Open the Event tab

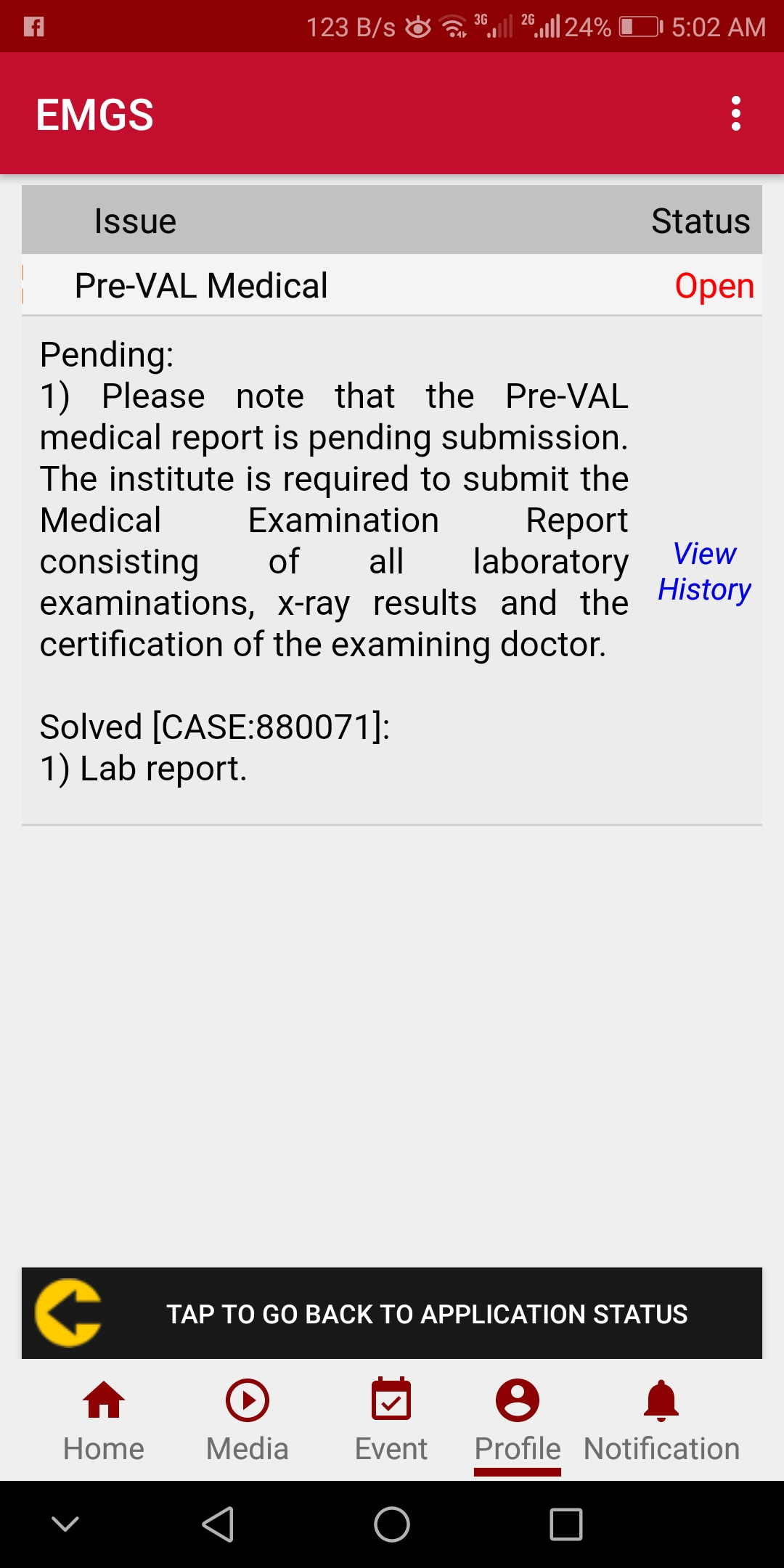click(391, 1419)
